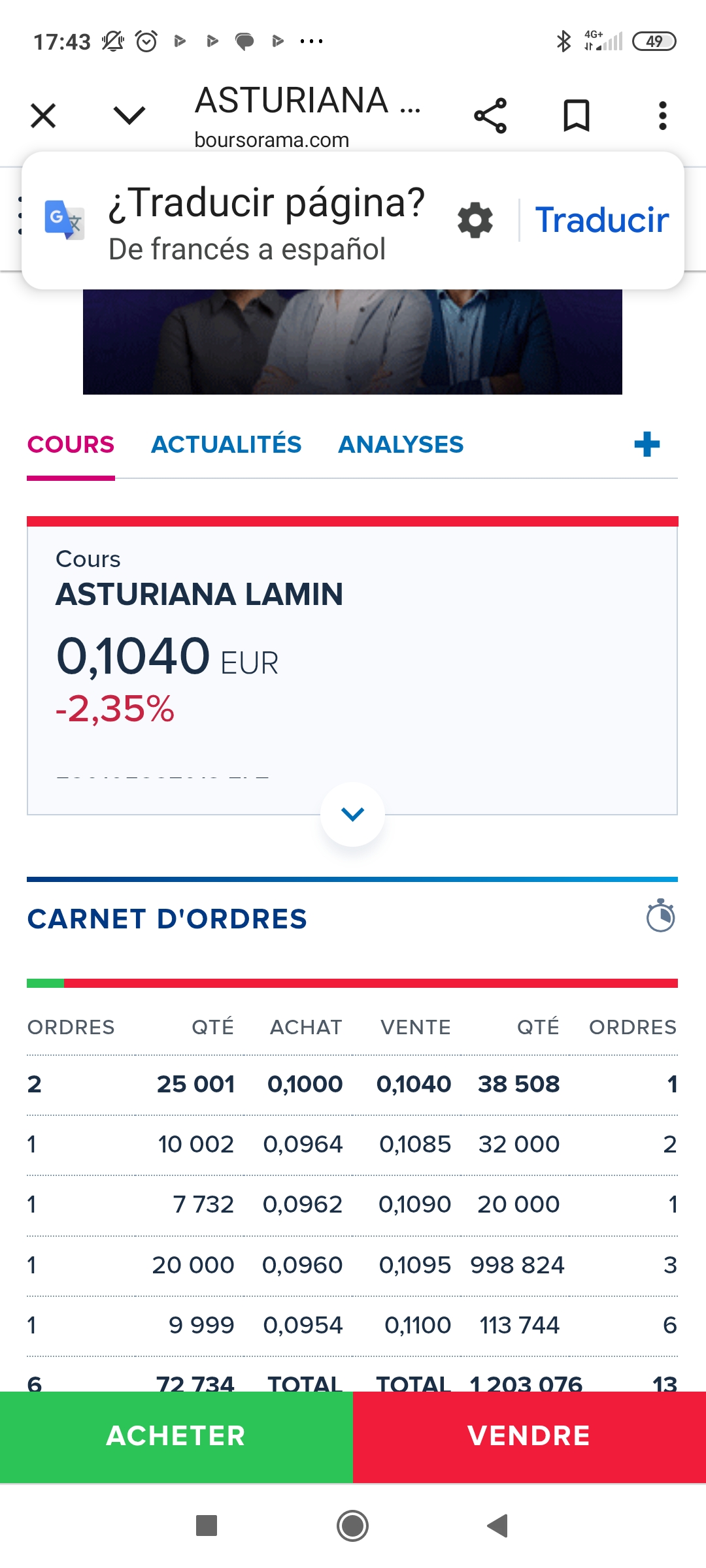Open the browser overflow menu
This screenshot has width=706, height=1568.
click(x=662, y=115)
